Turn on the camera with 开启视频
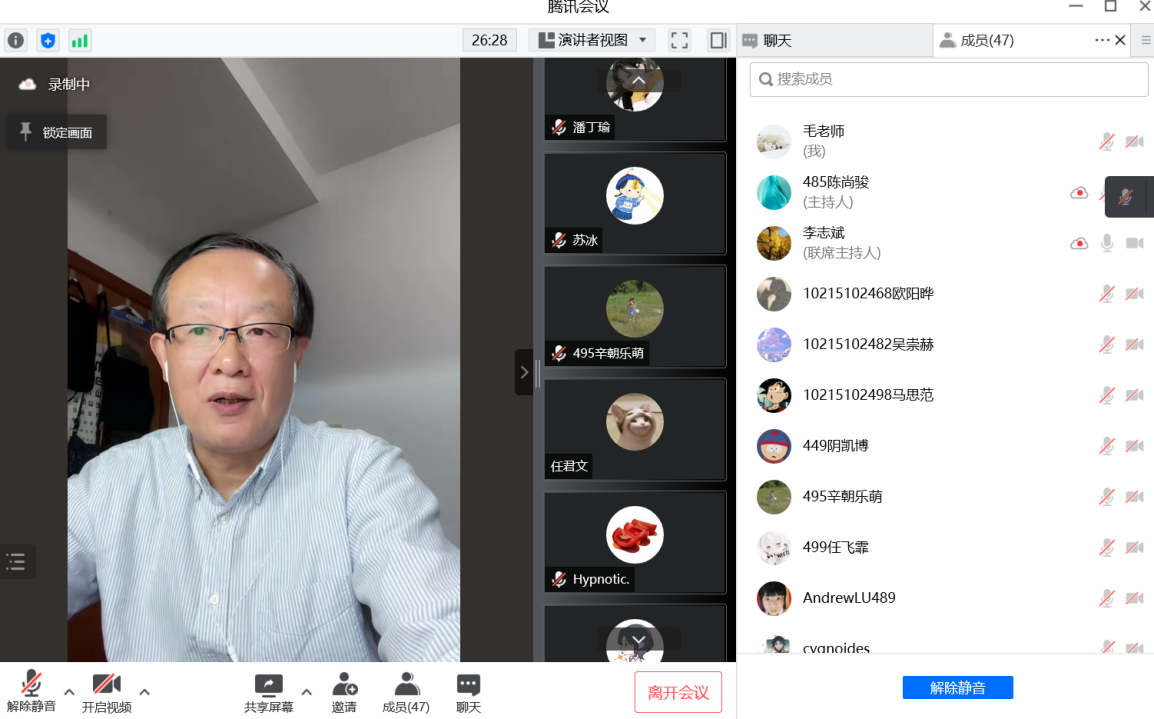 click(x=106, y=691)
